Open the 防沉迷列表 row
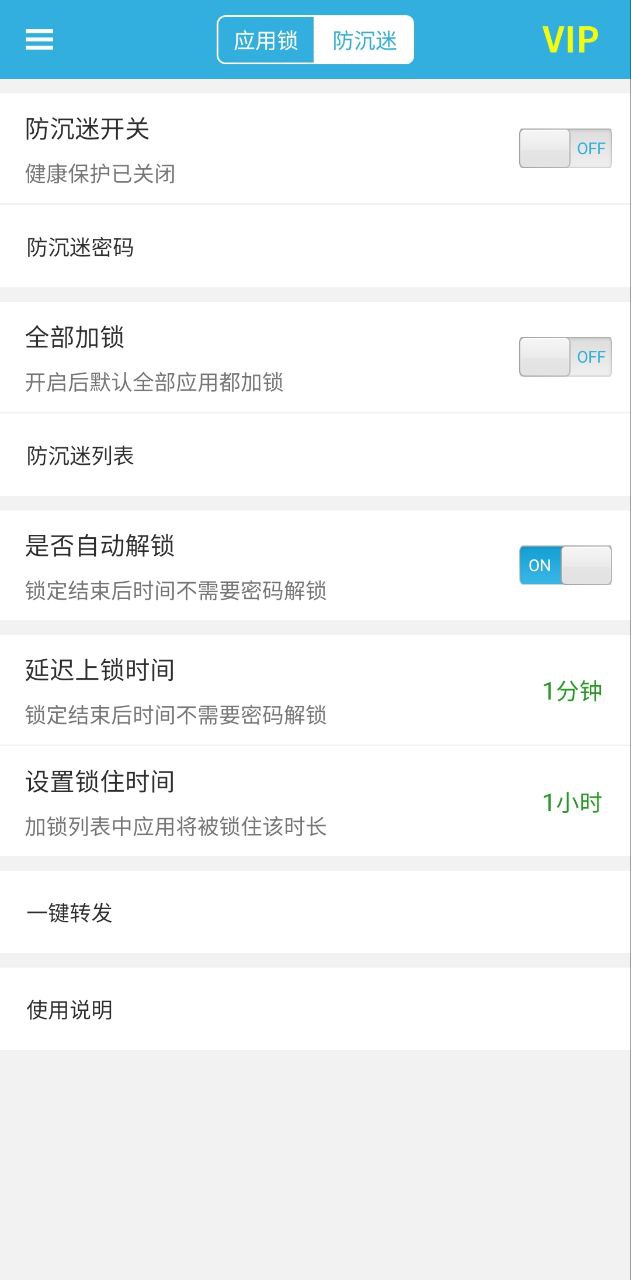This screenshot has width=631, height=1280. pos(315,456)
